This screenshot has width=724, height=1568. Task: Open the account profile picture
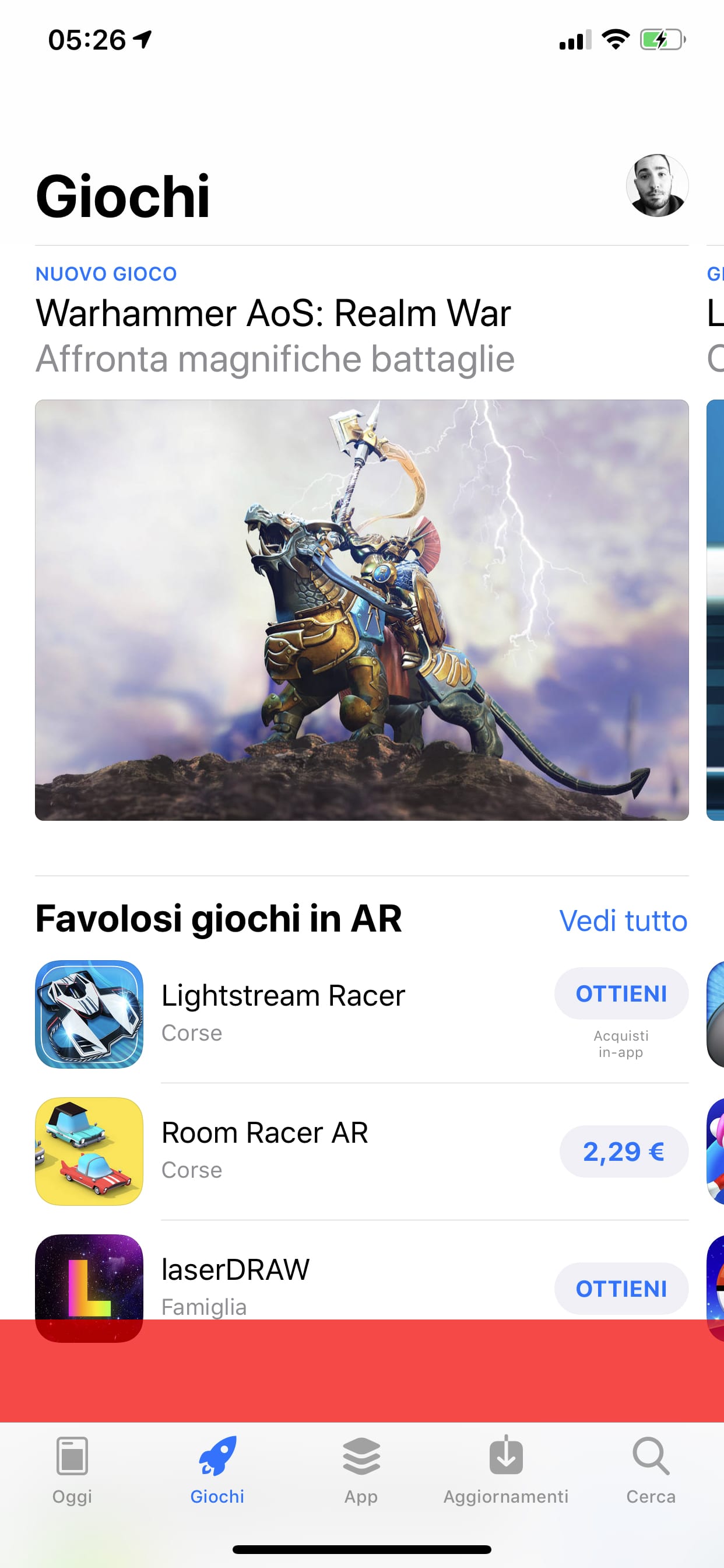(657, 185)
